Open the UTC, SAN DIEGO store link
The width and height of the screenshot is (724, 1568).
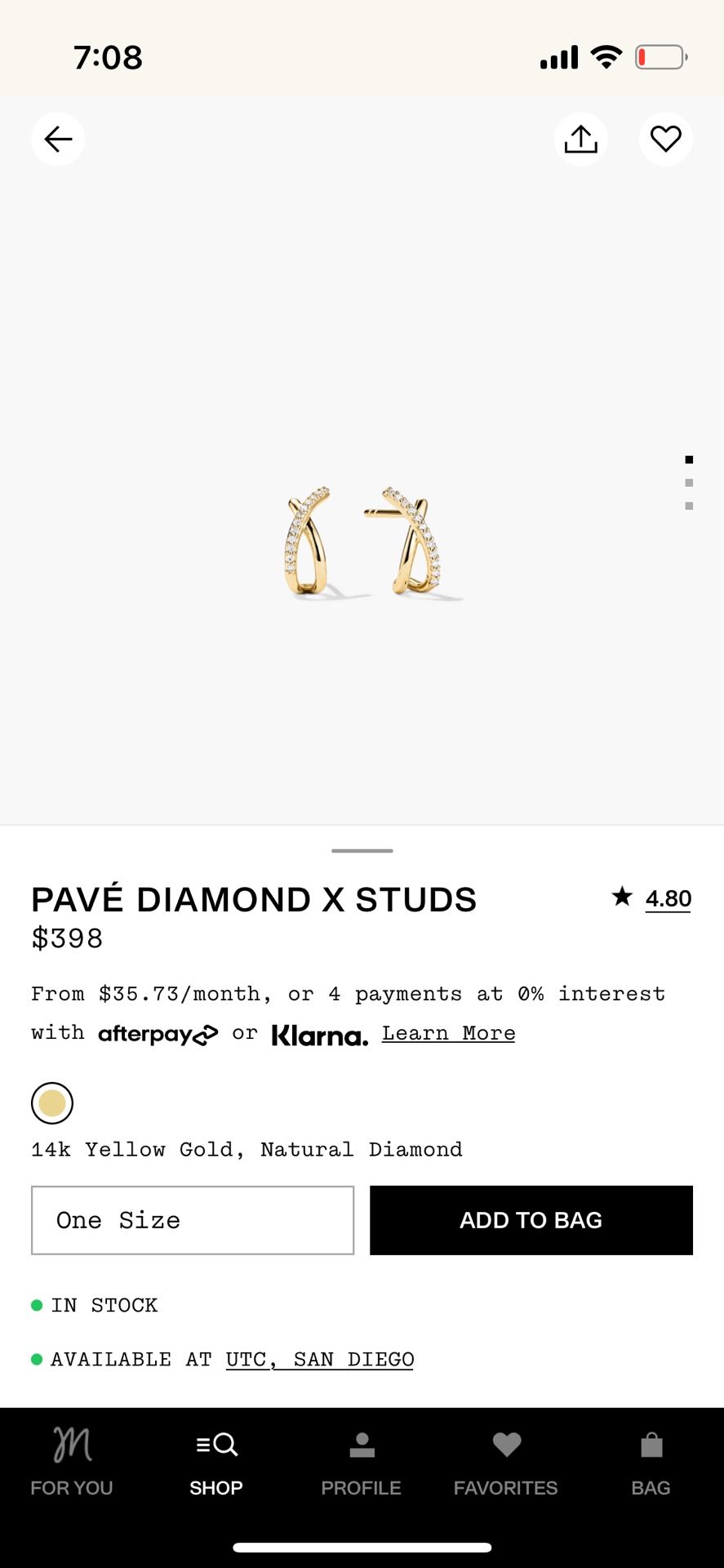[x=319, y=1359]
